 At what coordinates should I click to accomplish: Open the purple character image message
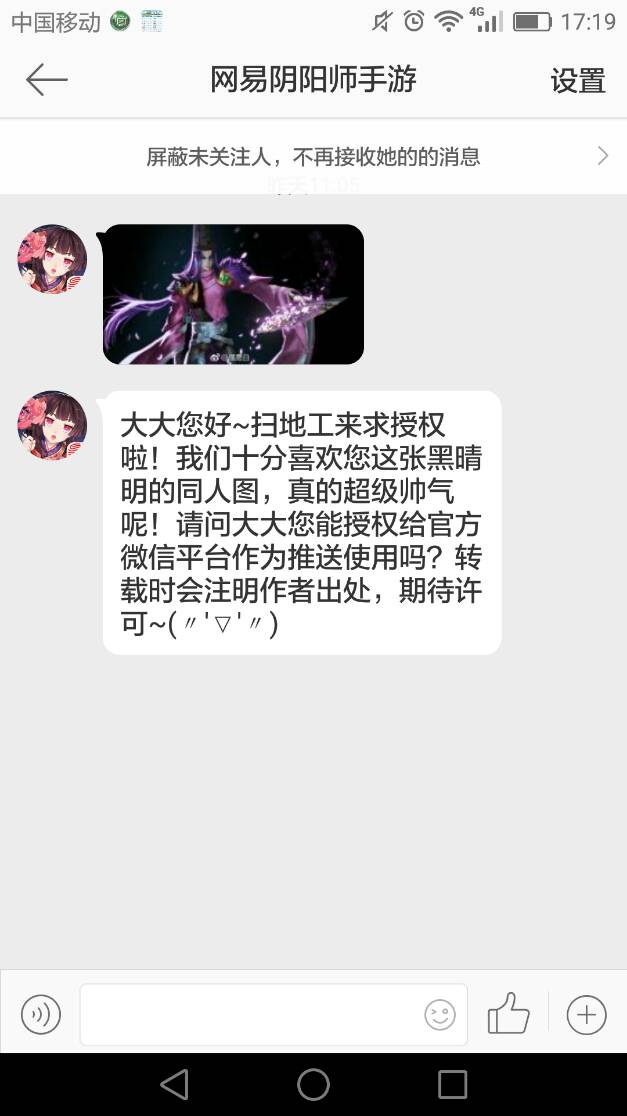tap(233, 294)
